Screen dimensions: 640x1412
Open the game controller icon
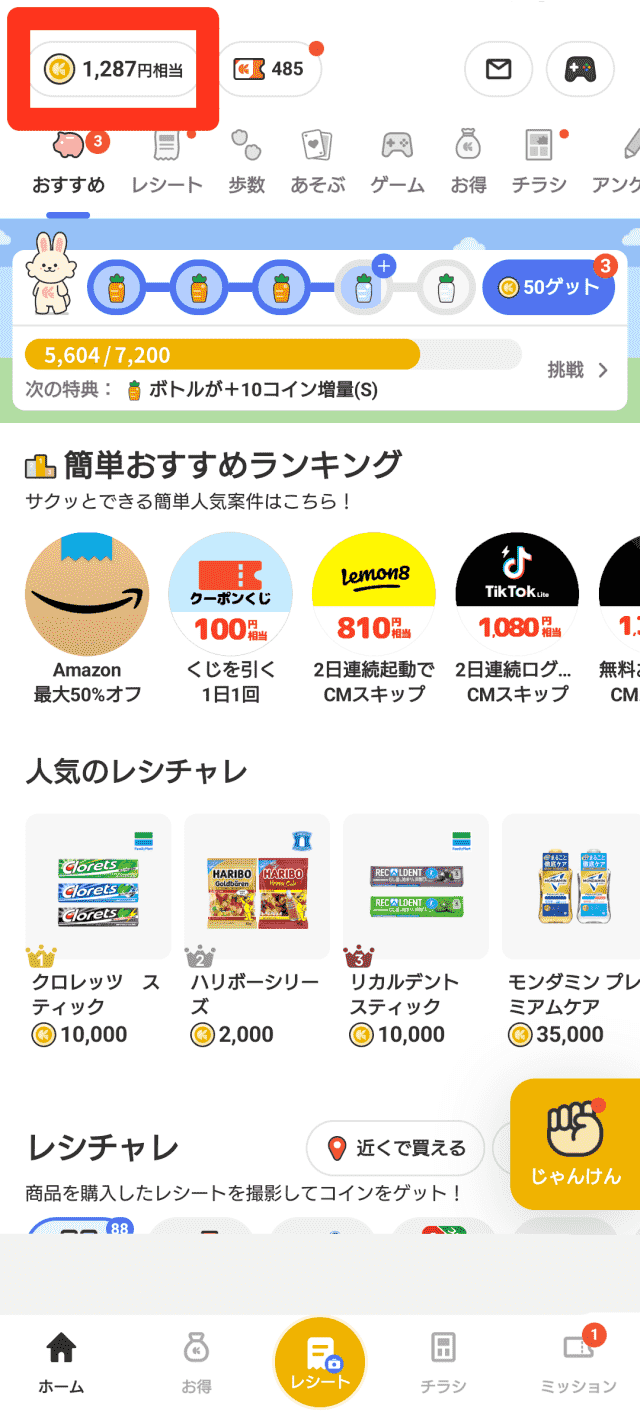pyautogui.click(x=582, y=69)
